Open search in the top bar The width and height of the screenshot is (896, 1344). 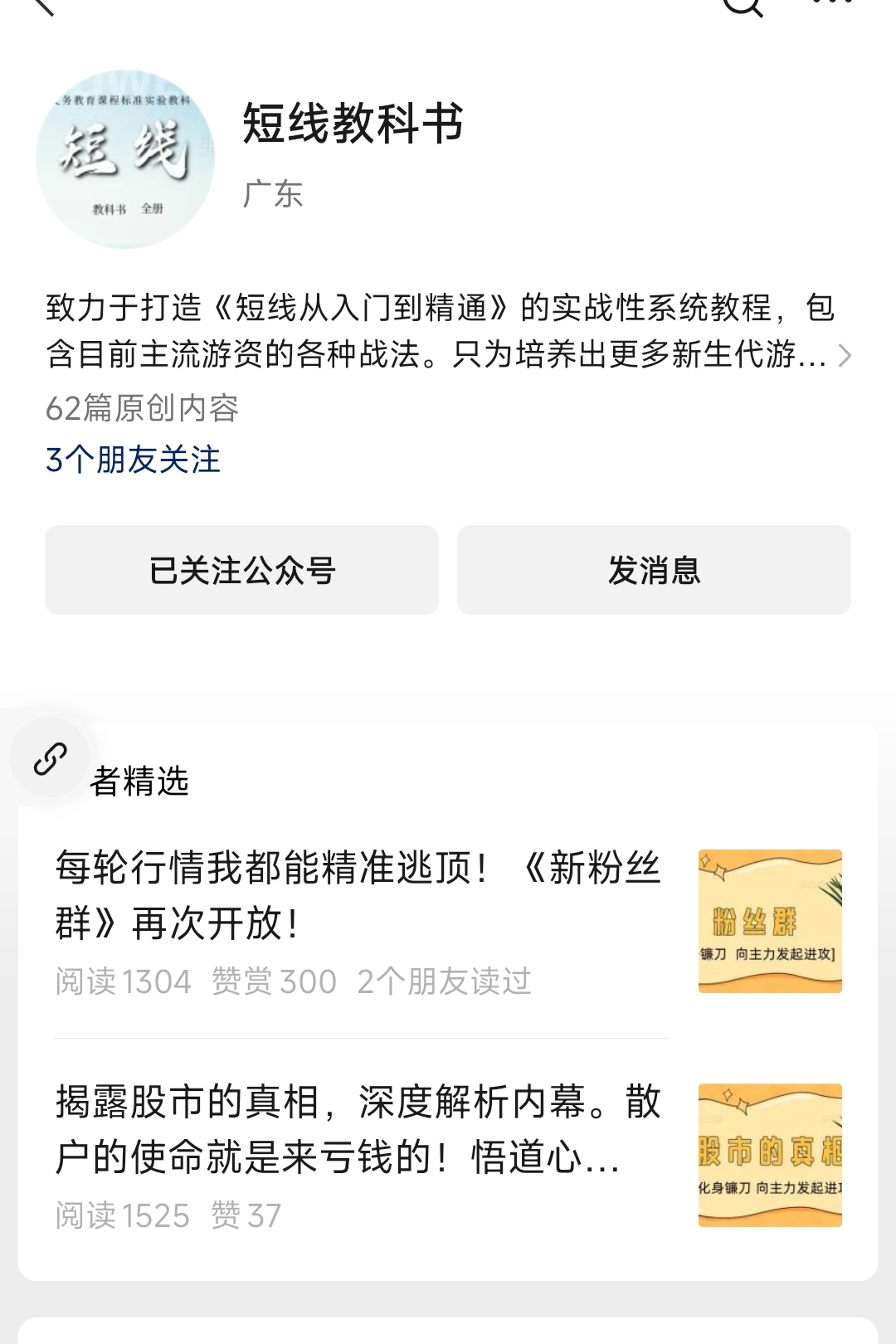(742, 5)
